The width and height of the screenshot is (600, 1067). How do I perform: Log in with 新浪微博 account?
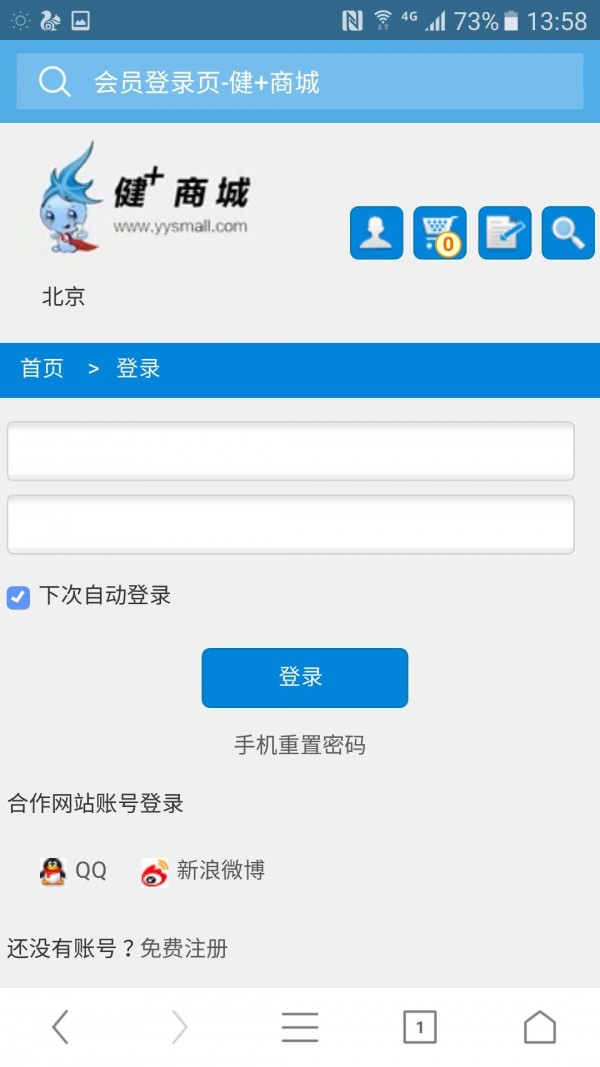203,871
